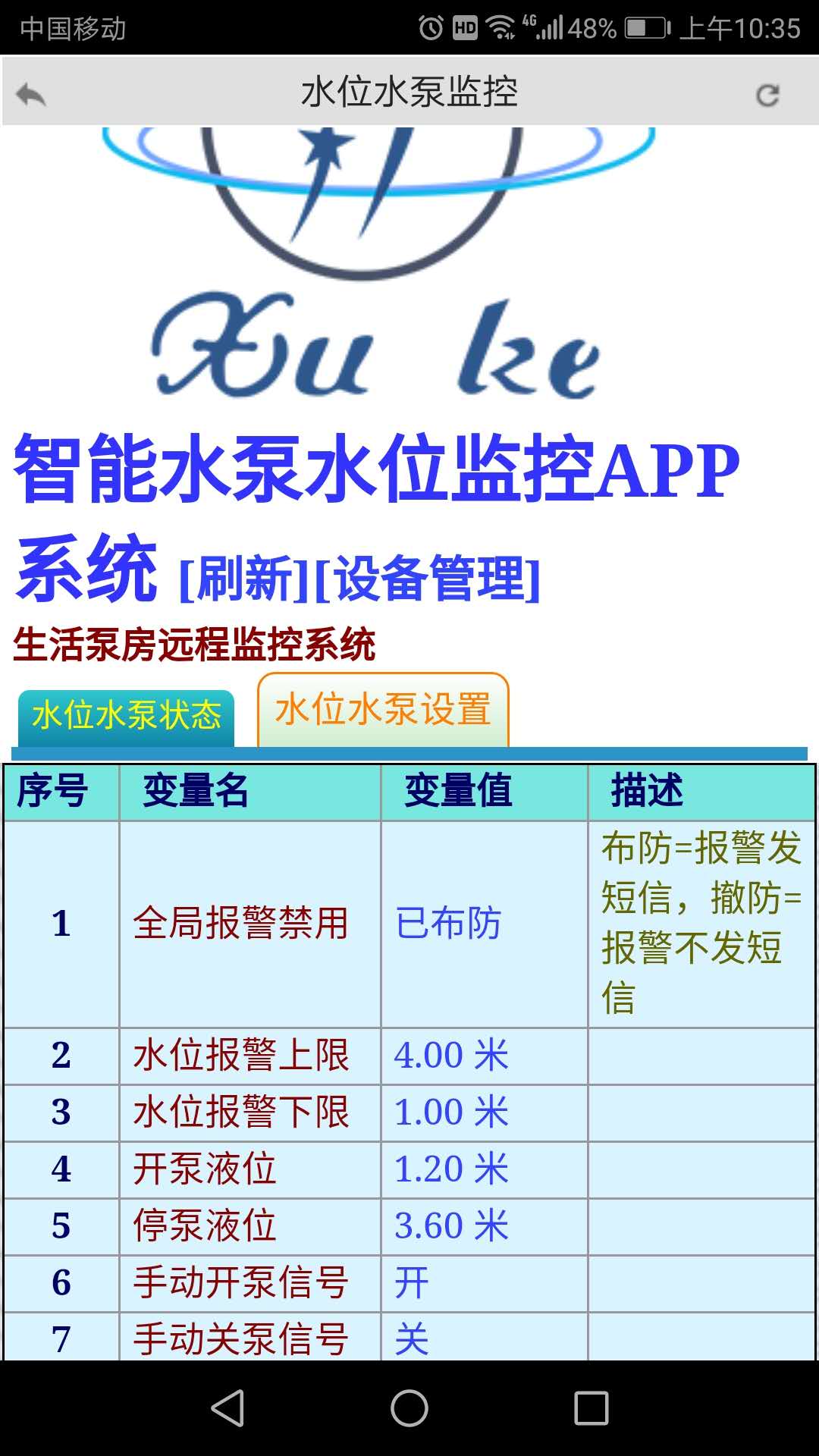Tap the 3.60 米 value for 停泵液位

(x=451, y=1226)
